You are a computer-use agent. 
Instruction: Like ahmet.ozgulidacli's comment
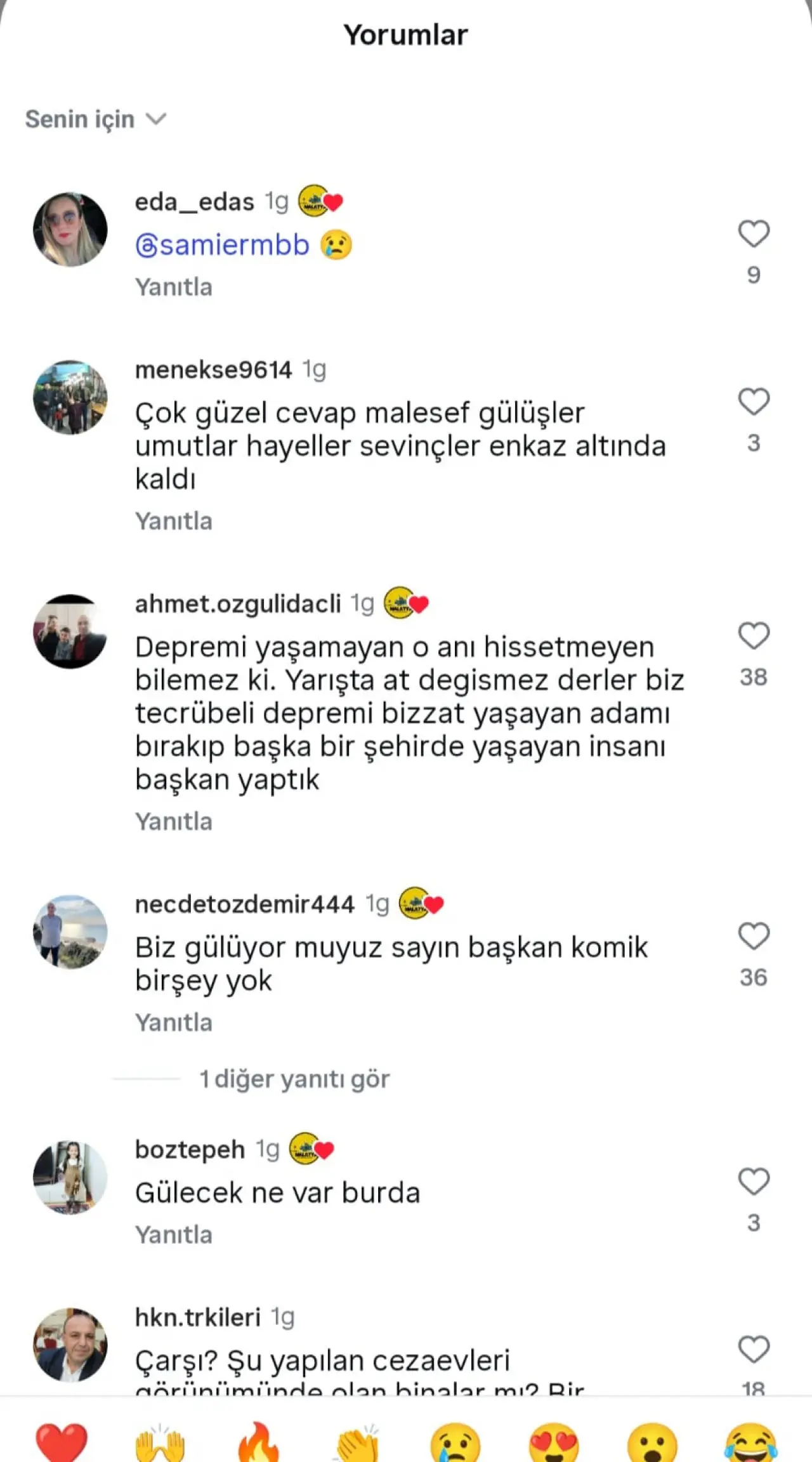coord(754,636)
